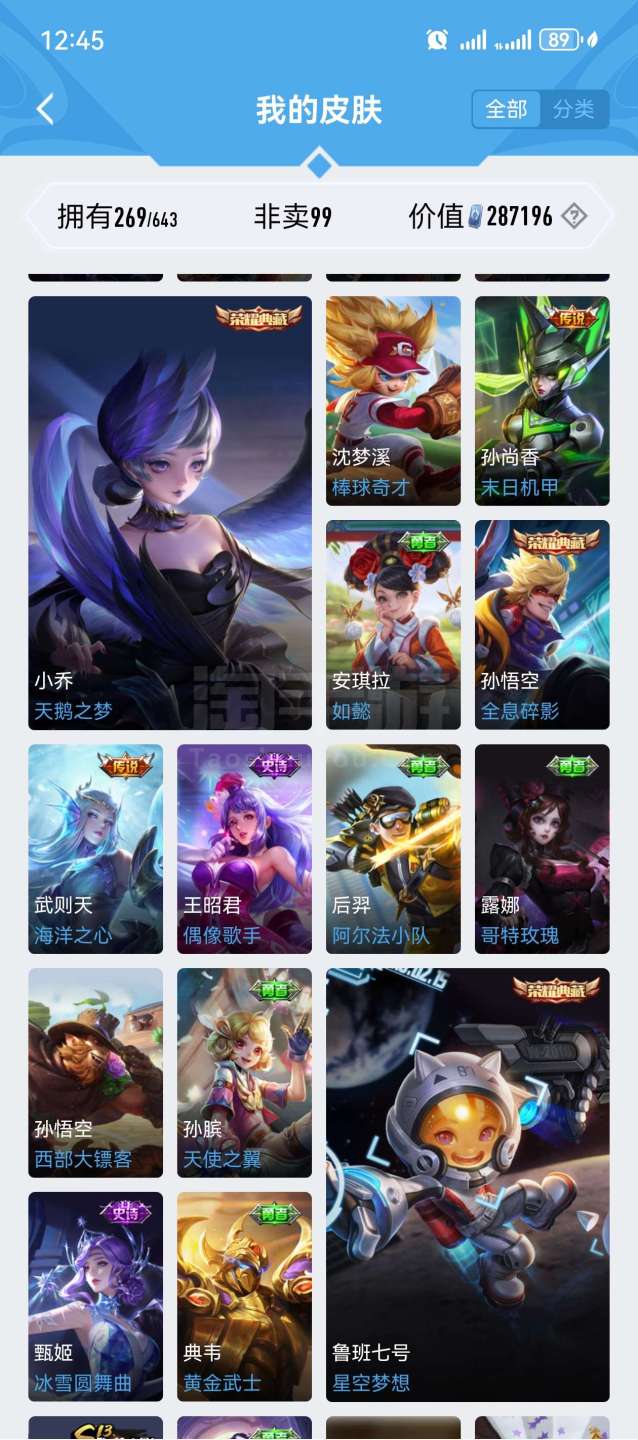This screenshot has width=638, height=1440.
Task: Open 小乔 天鹅之梦 skin card
Action: click(170, 512)
